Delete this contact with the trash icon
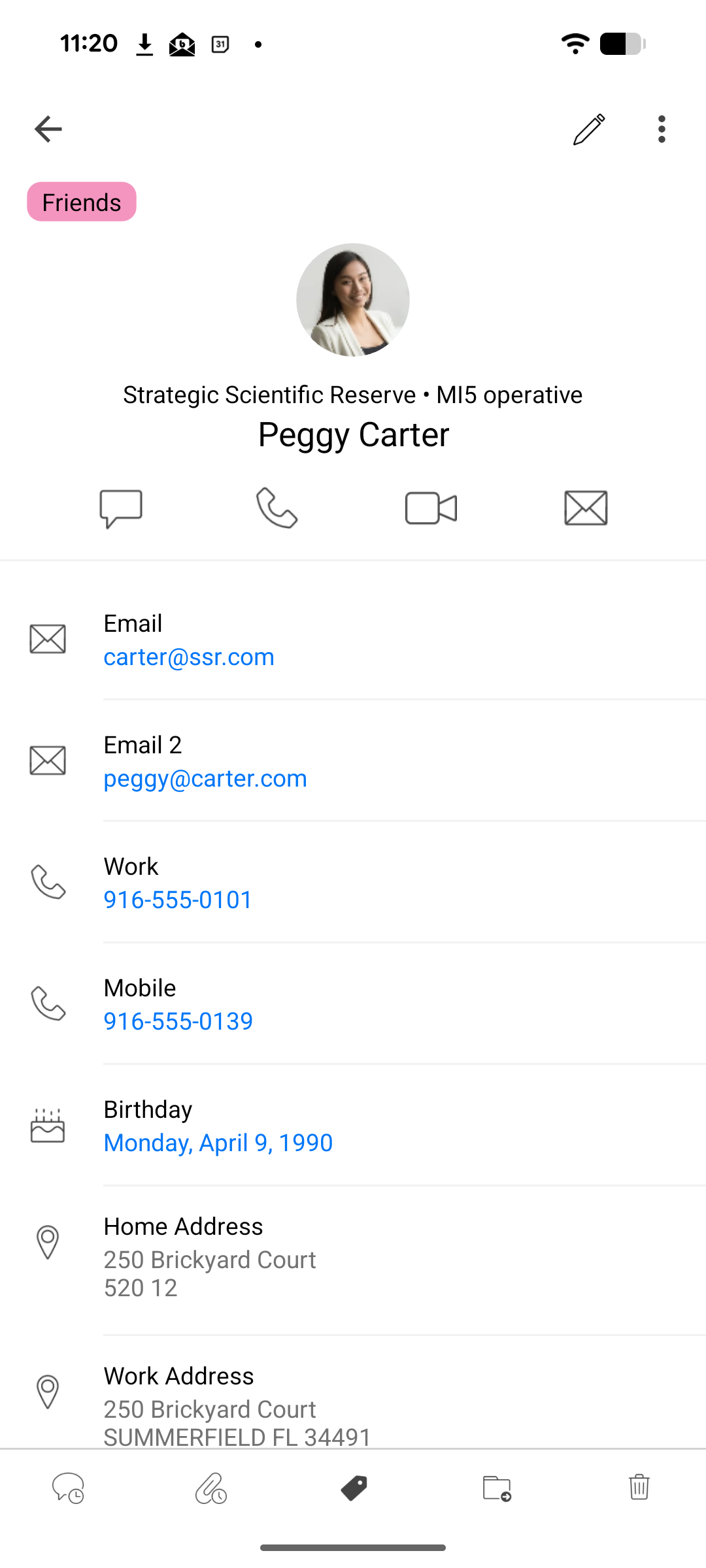The height and width of the screenshot is (1568, 706). click(x=639, y=1488)
